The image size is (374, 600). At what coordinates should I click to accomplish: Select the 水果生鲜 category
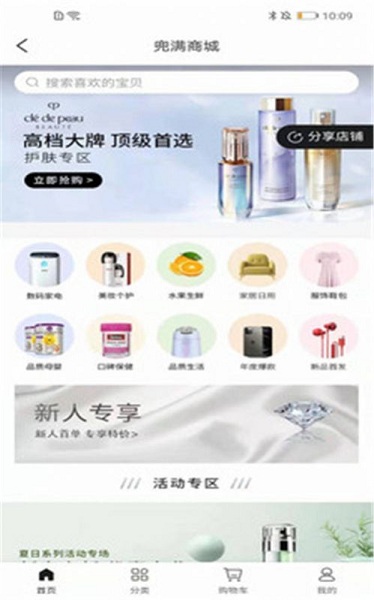tap(186, 271)
